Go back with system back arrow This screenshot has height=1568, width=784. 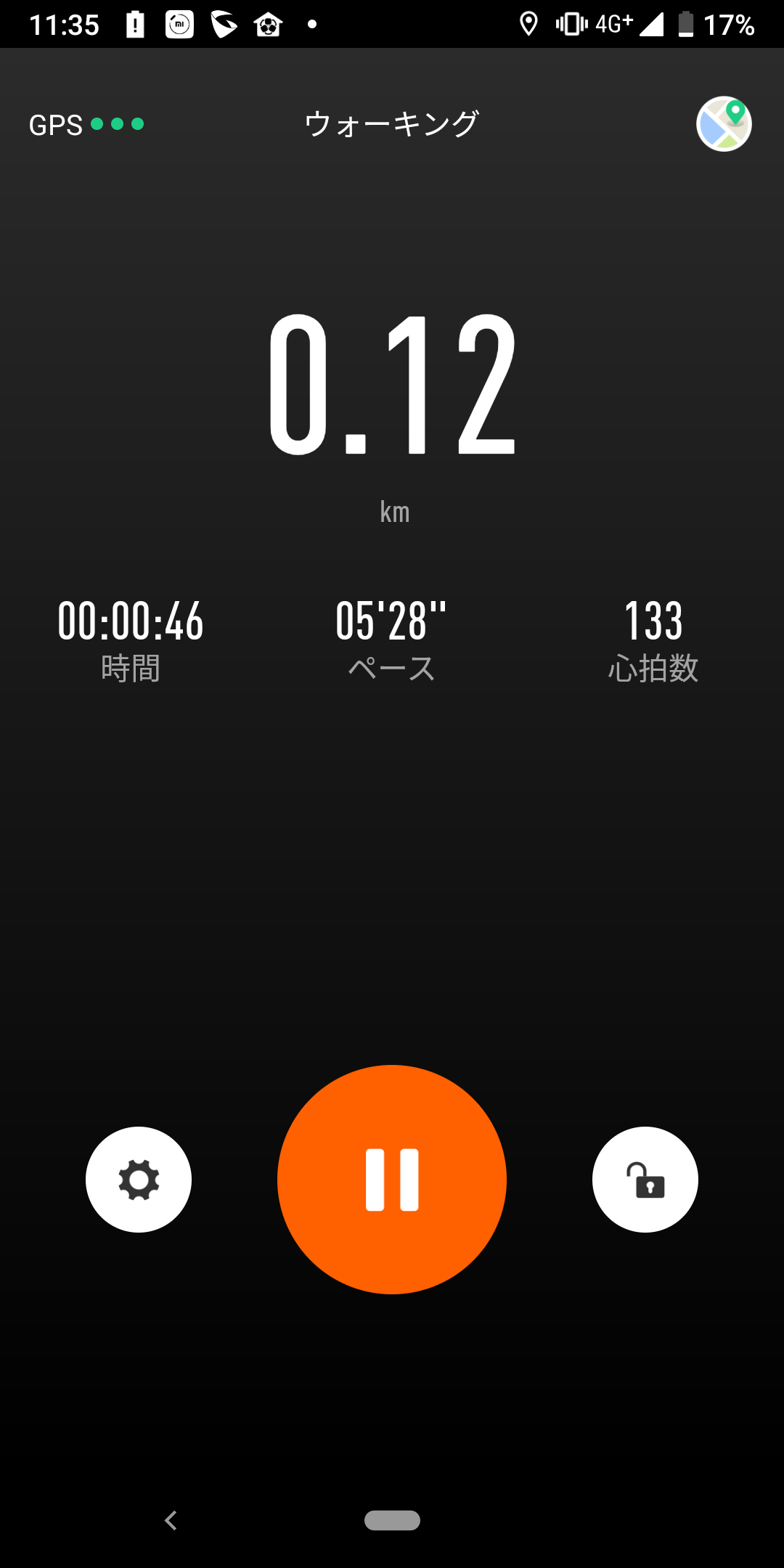click(x=171, y=1520)
